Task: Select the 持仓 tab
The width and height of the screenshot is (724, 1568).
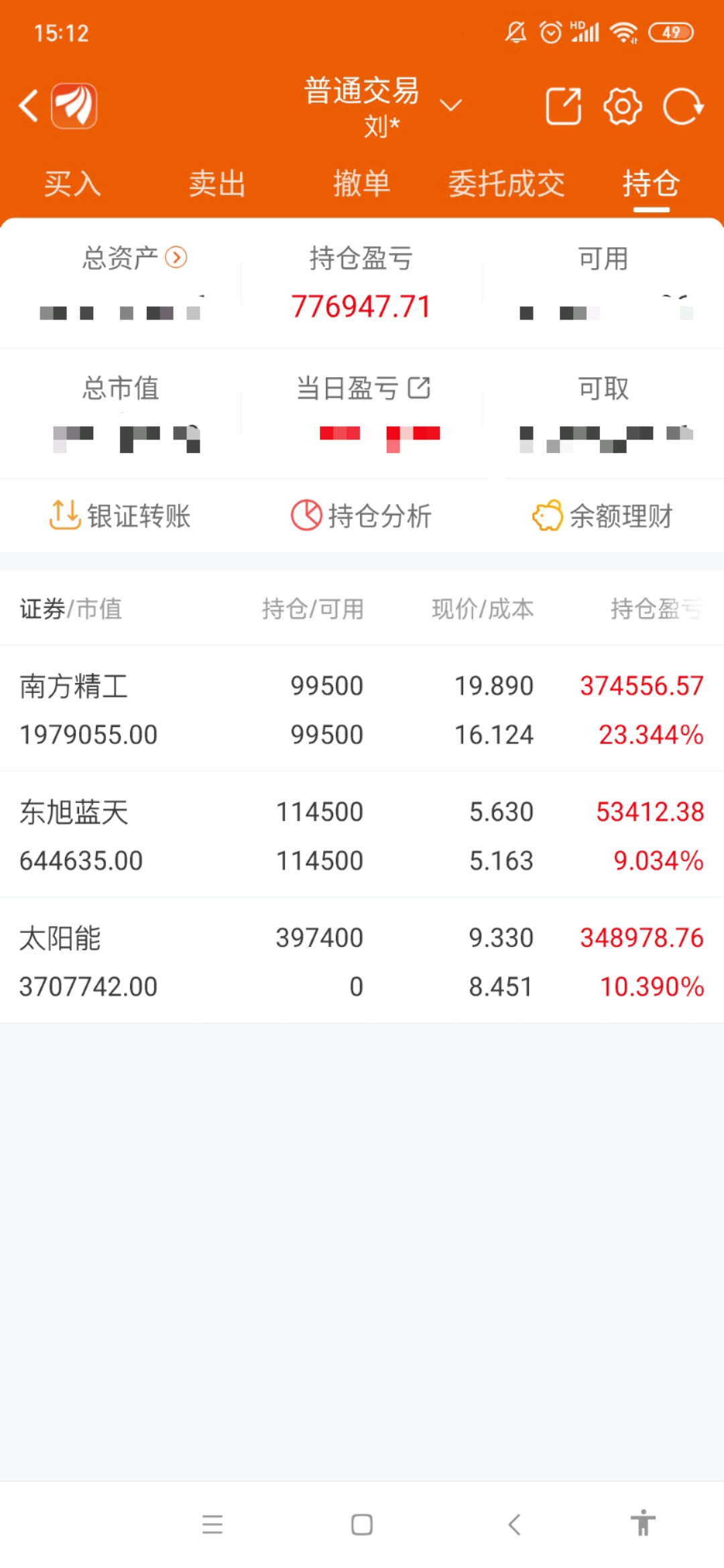Action: pyautogui.click(x=651, y=184)
